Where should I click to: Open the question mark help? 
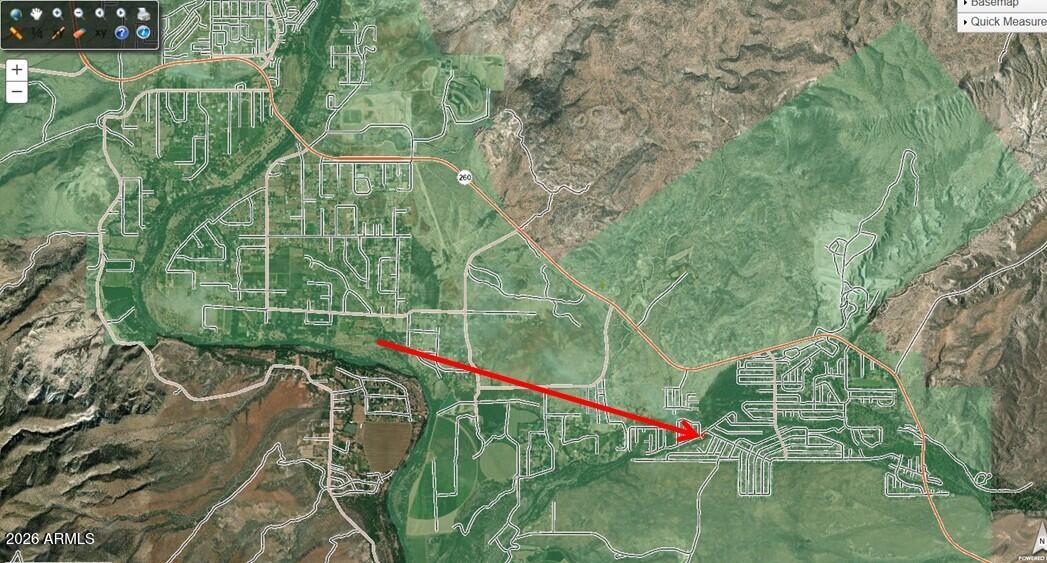pos(121,33)
